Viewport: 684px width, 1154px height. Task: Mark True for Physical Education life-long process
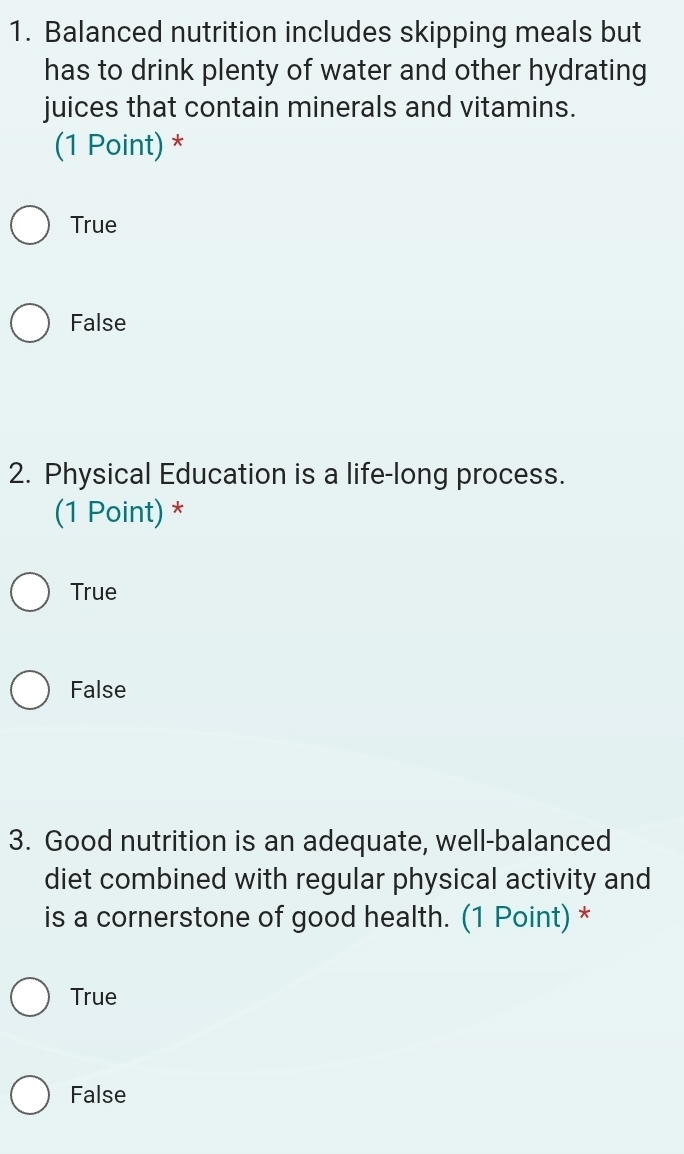coord(31,592)
